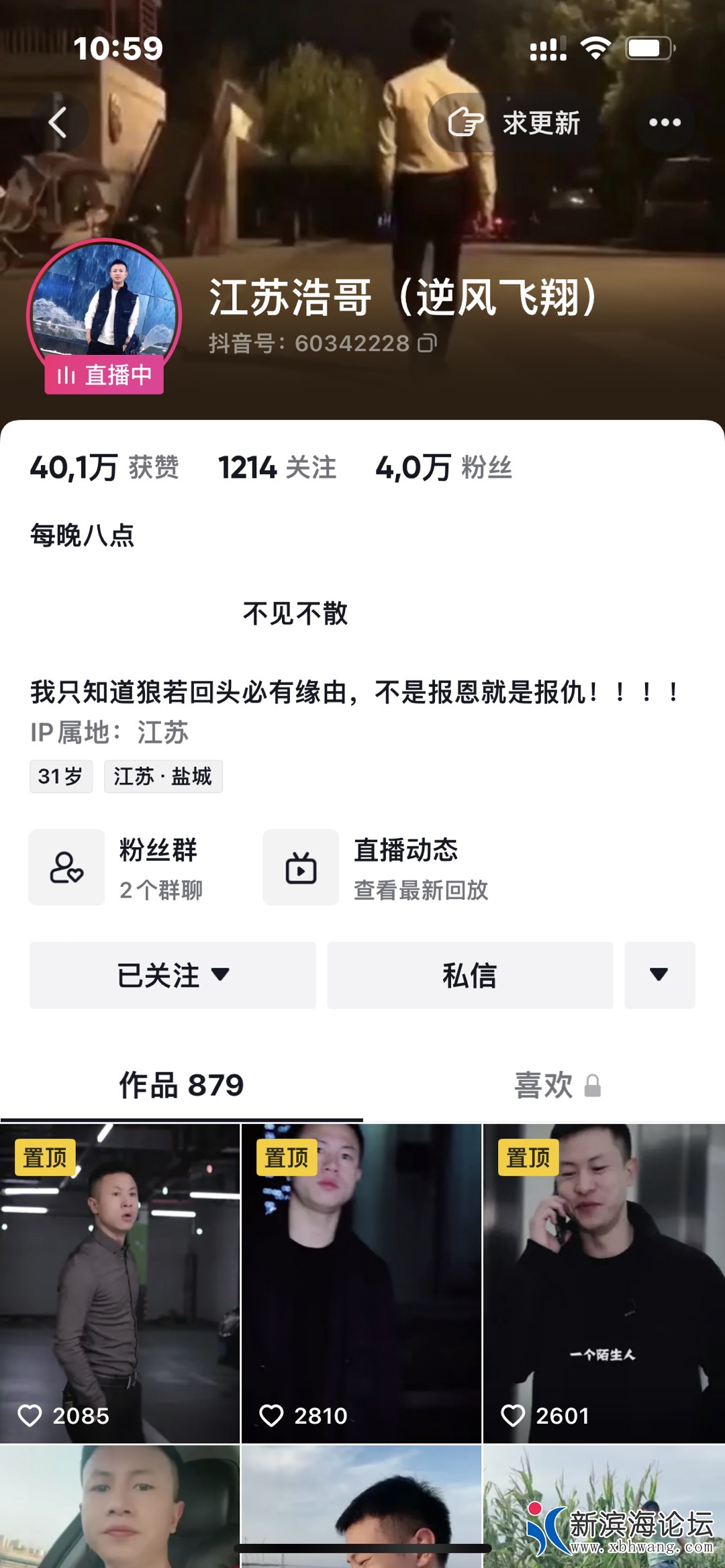Open the pinned video with 2810 likes

(361, 1282)
